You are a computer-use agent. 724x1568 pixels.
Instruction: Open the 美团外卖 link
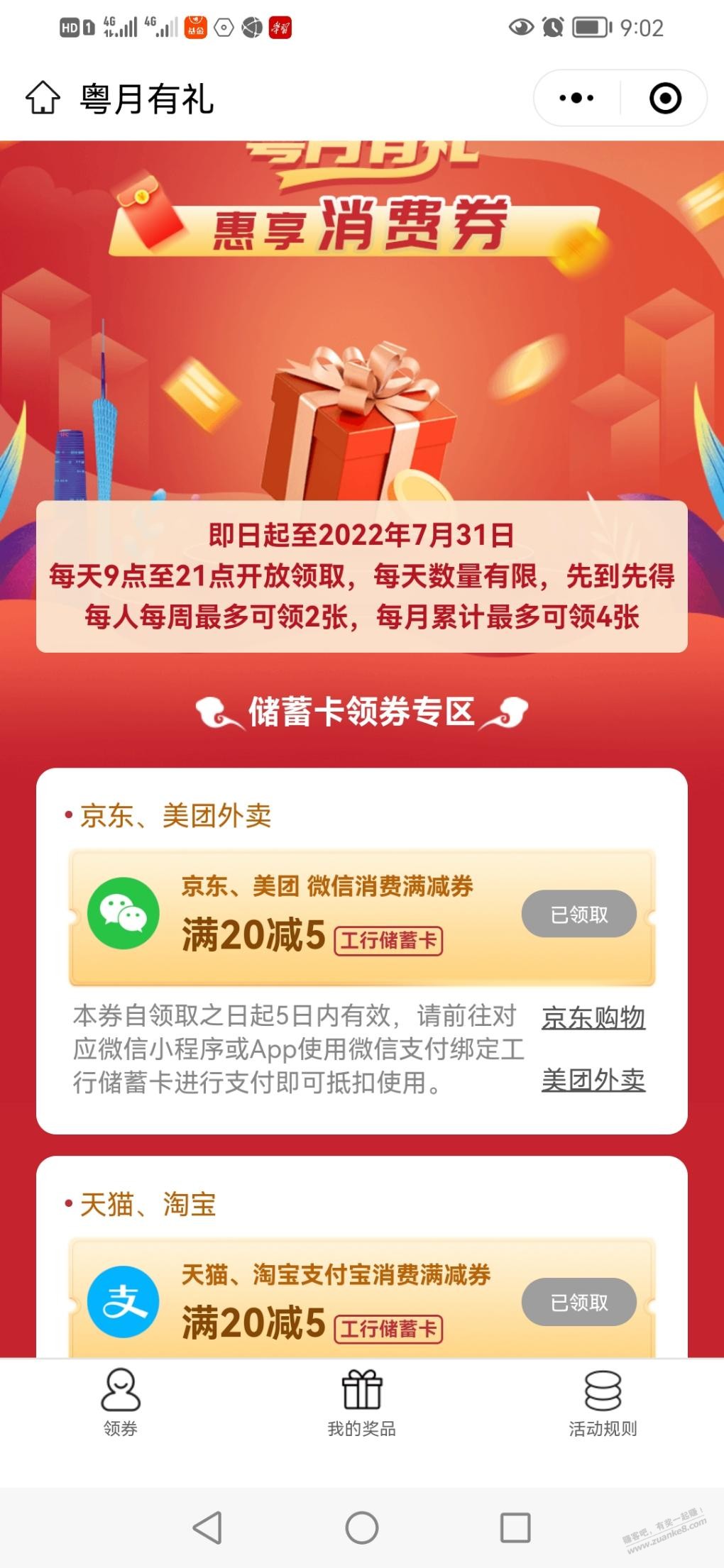[593, 1081]
